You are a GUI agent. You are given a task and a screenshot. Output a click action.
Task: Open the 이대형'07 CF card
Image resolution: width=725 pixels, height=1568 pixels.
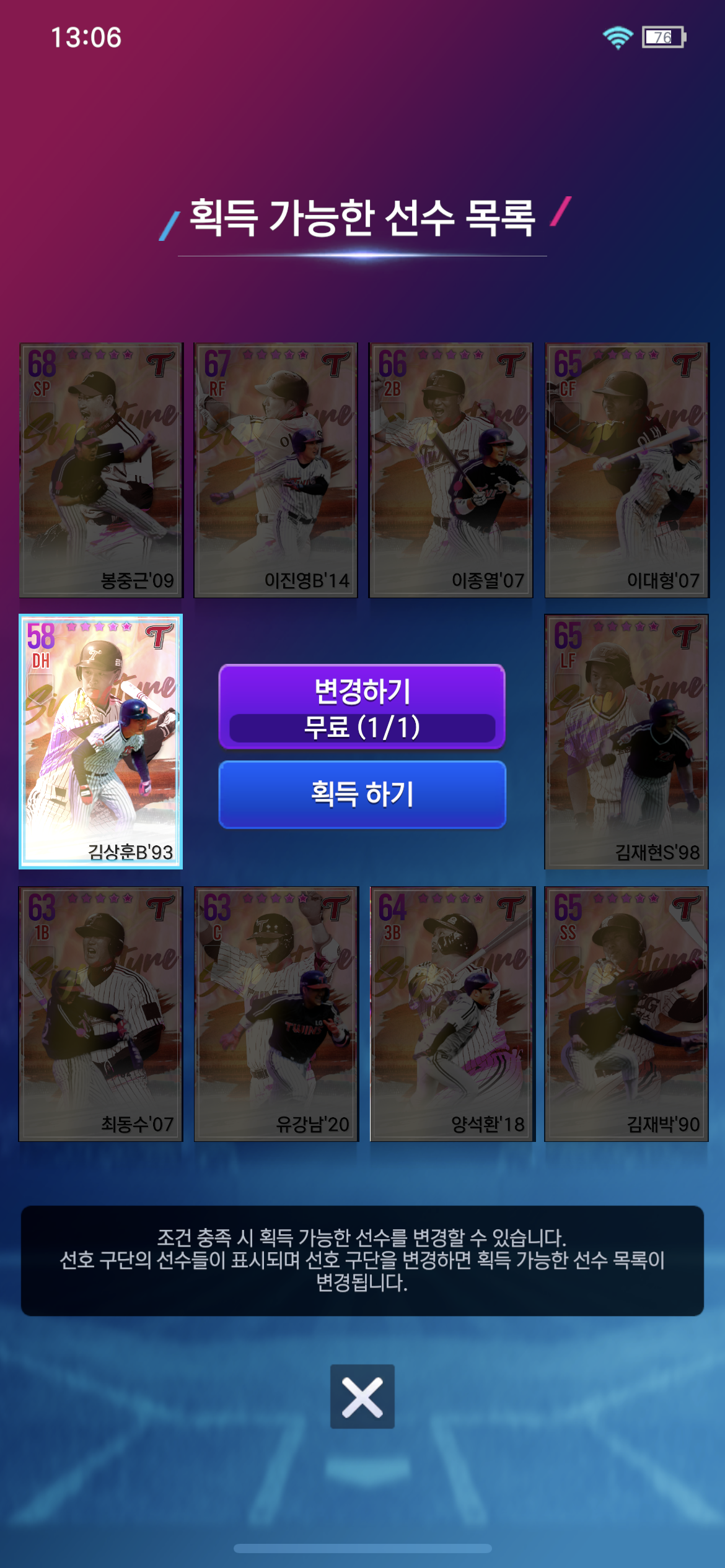pos(626,470)
